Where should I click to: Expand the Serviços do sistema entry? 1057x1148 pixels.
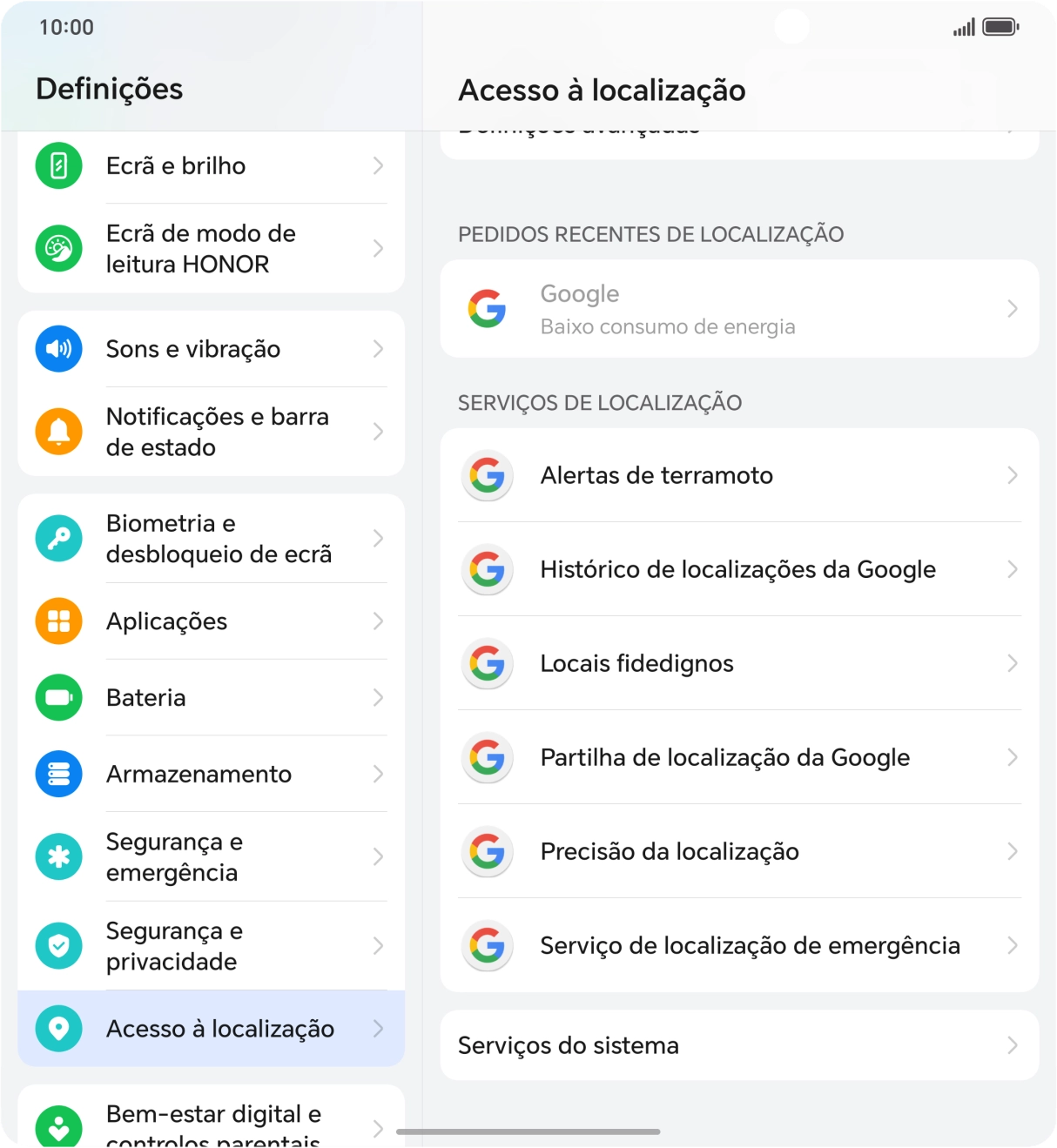click(739, 1045)
